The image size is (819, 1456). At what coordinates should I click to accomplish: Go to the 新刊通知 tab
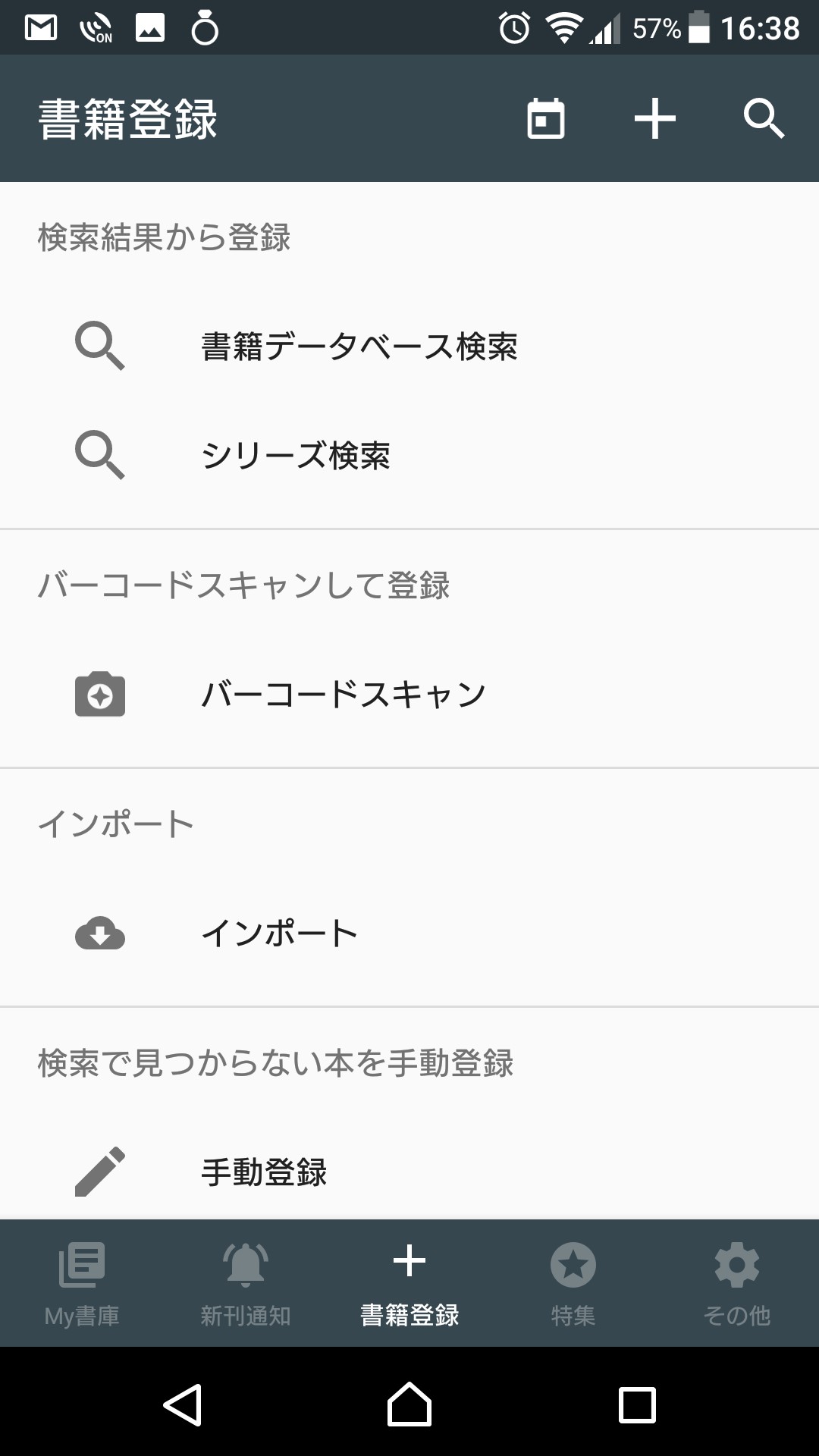pos(246,1283)
